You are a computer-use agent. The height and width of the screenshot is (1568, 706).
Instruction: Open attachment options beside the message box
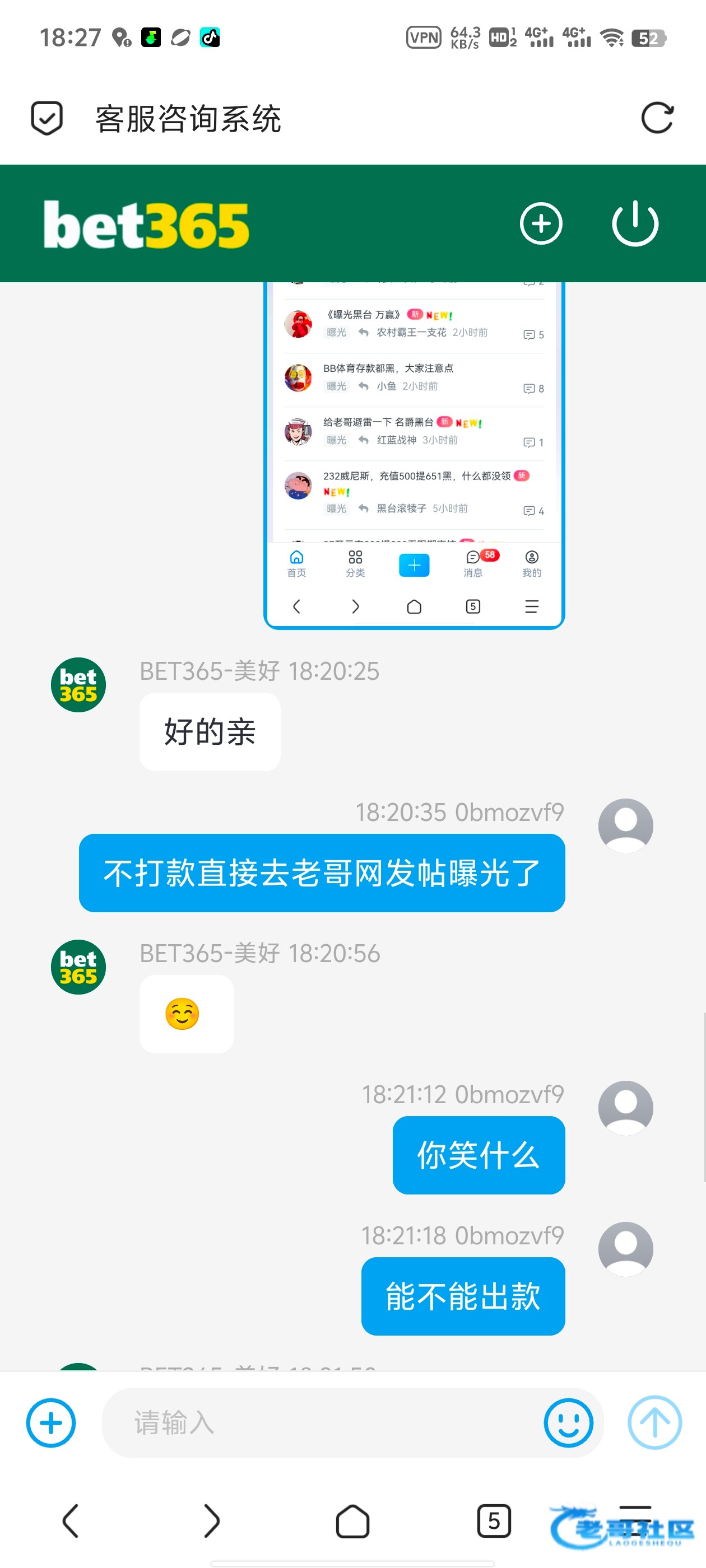pyautogui.click(x=51, y=1422)
